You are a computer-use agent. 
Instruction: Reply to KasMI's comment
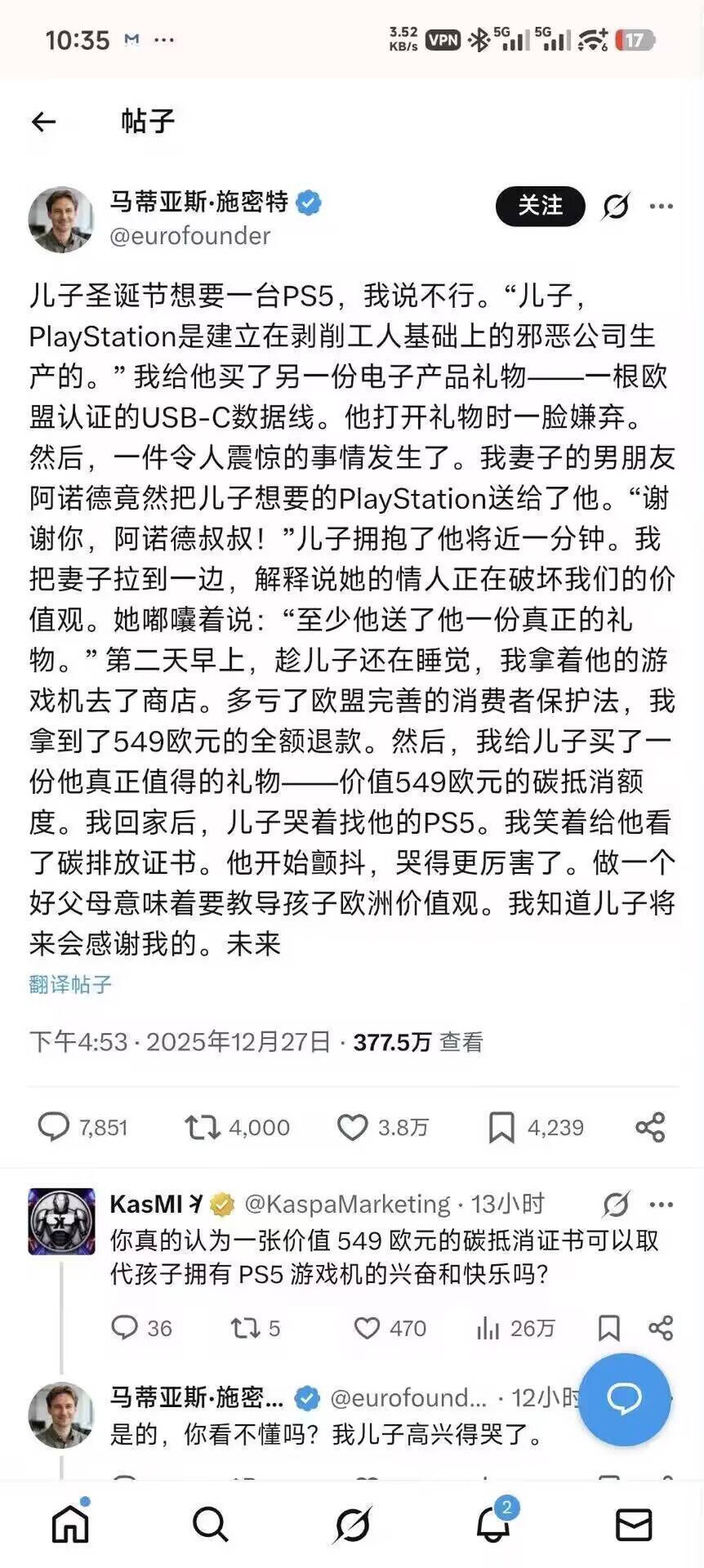pos(124,1328)
